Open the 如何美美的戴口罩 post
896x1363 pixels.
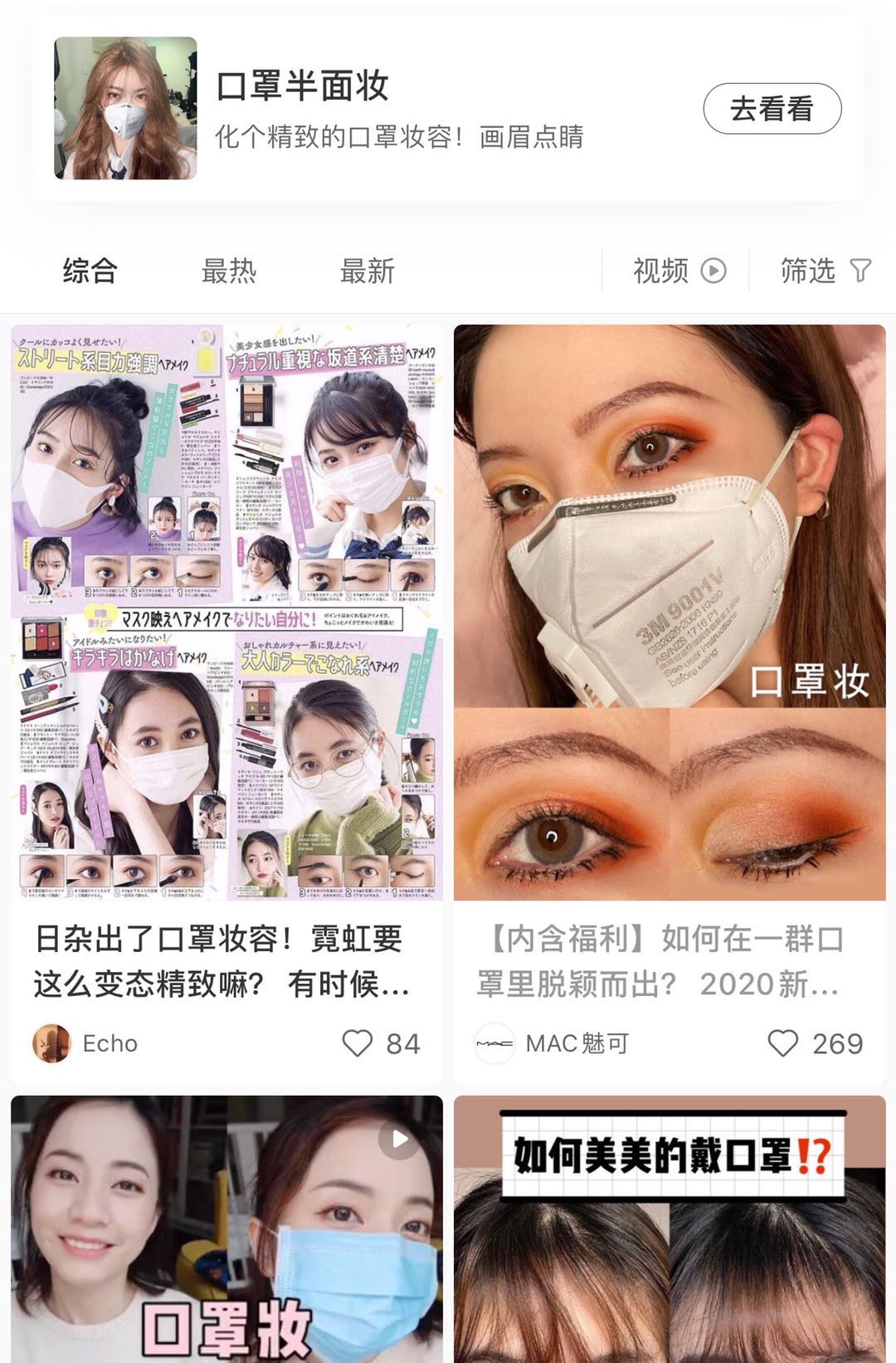(x=670, y=1229)
